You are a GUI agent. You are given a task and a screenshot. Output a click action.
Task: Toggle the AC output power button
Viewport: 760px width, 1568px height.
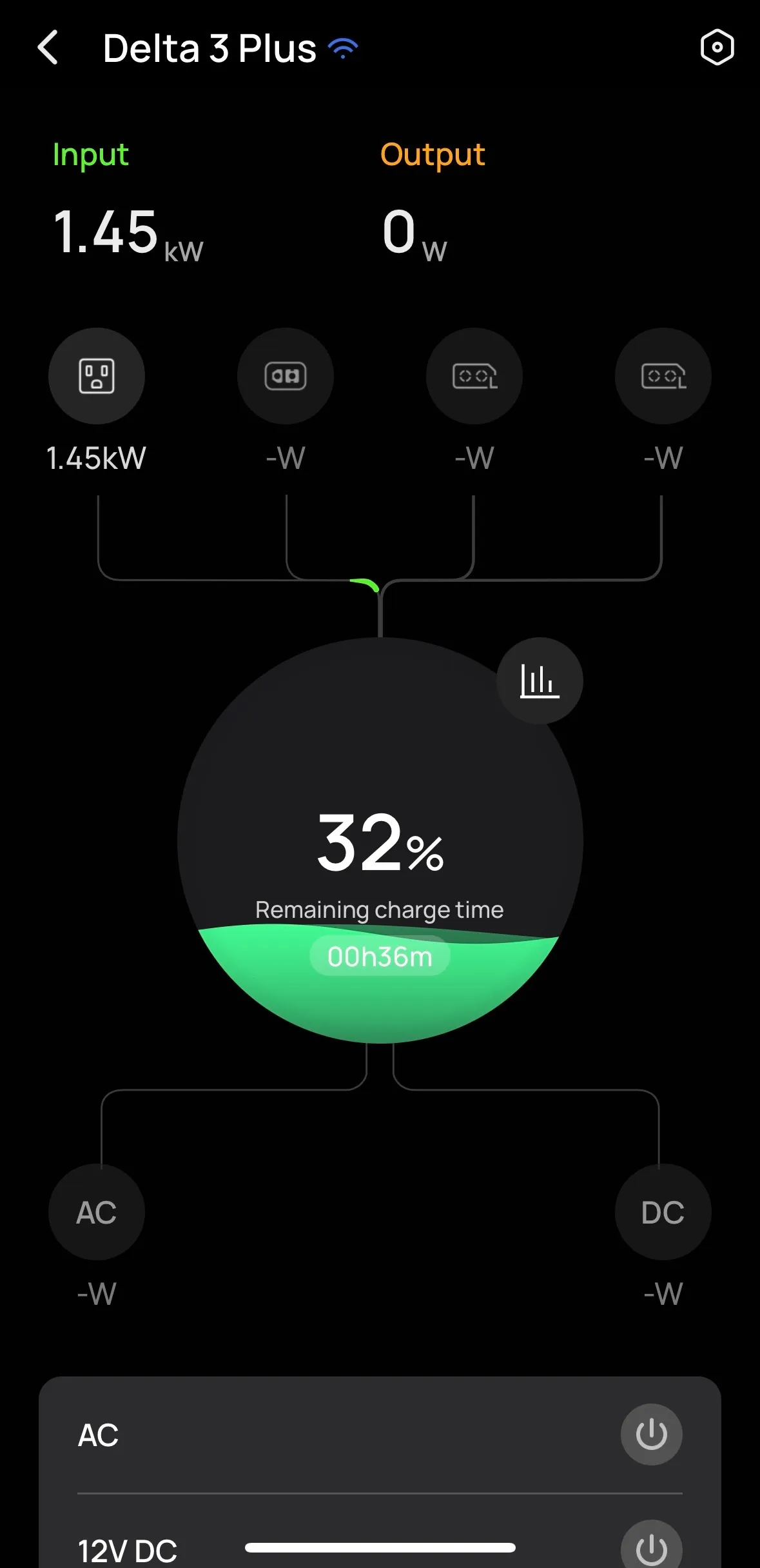click(651, 1434)
